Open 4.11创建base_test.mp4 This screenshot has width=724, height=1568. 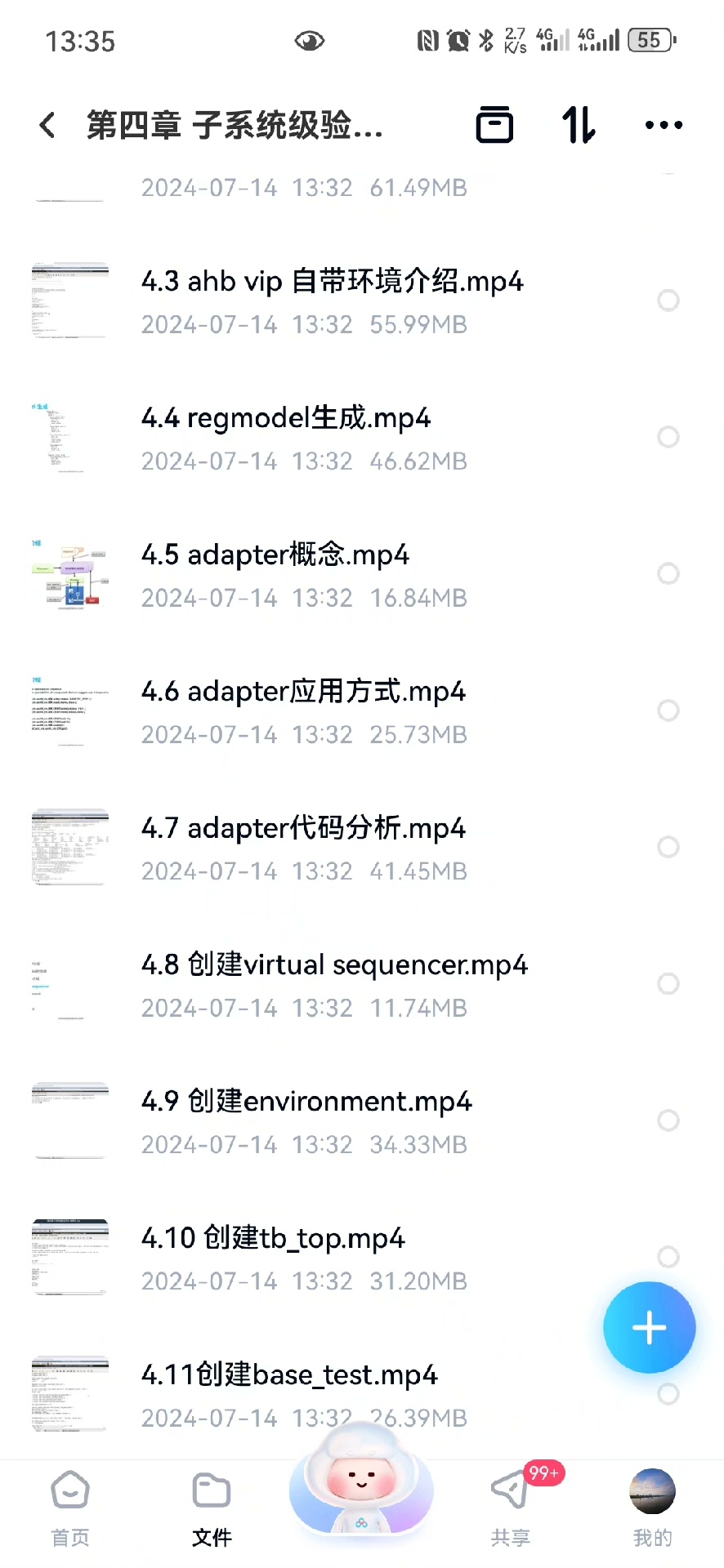point(289,1375)
